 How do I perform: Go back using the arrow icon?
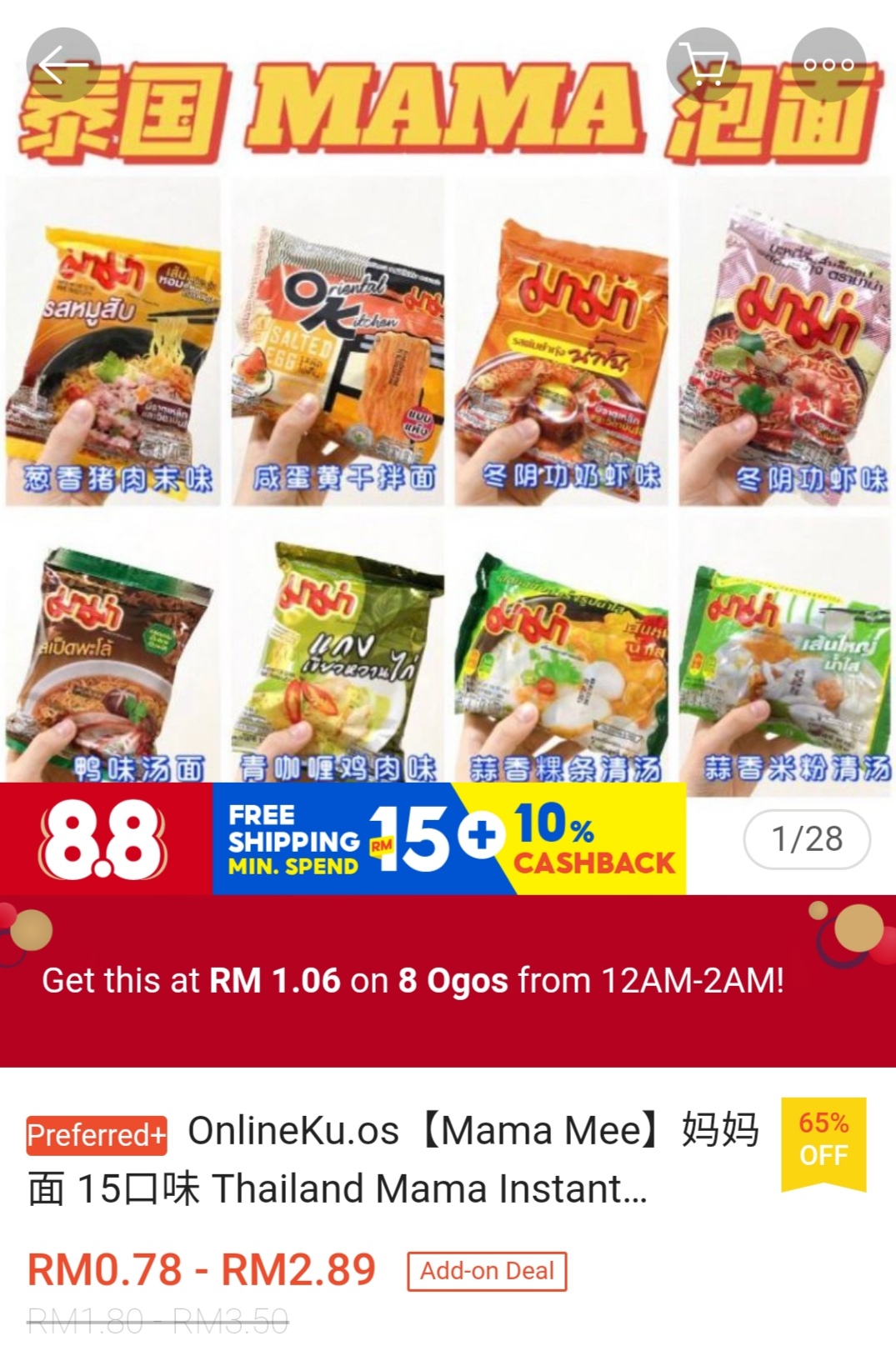point(63,65)
